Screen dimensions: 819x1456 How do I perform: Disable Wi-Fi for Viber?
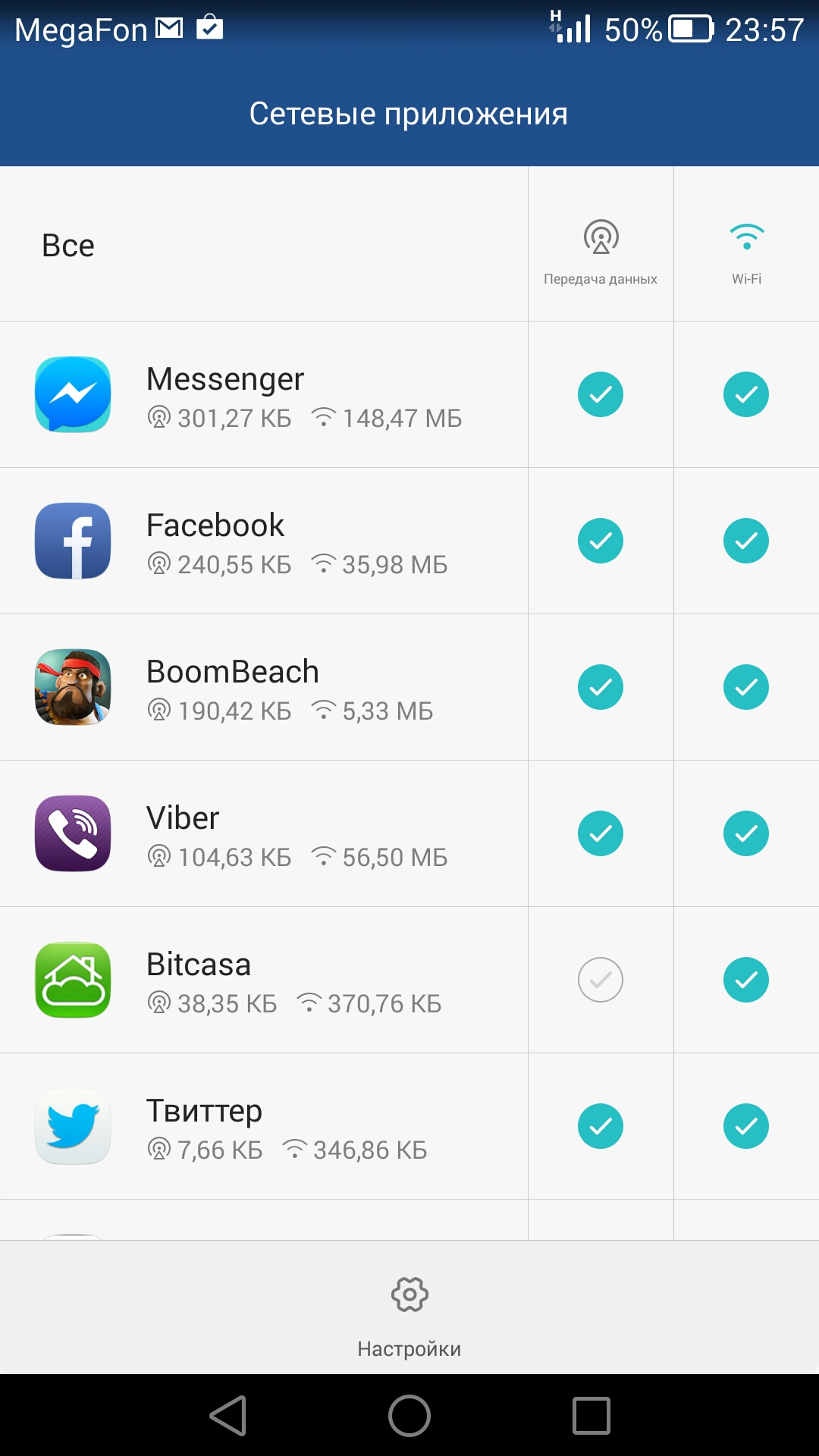click(x=745, y=833)
